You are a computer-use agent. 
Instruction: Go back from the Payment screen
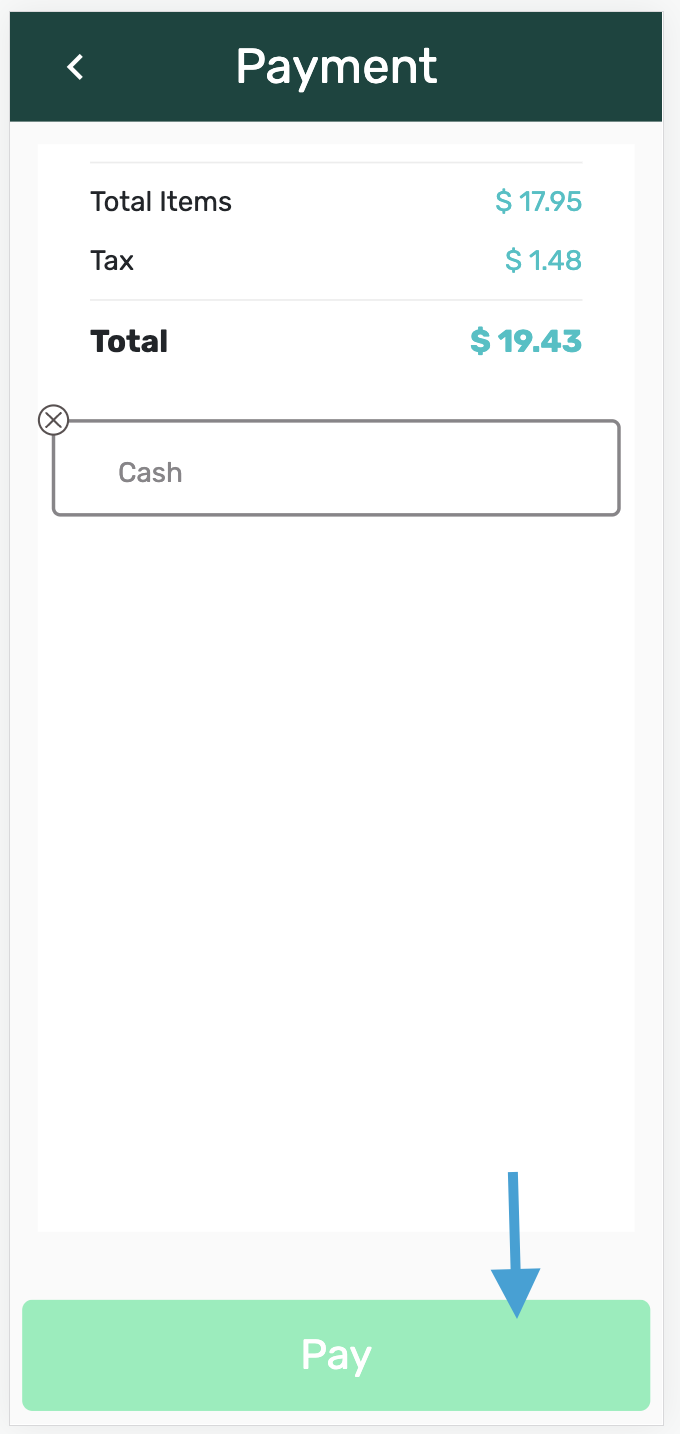point(75,67)
